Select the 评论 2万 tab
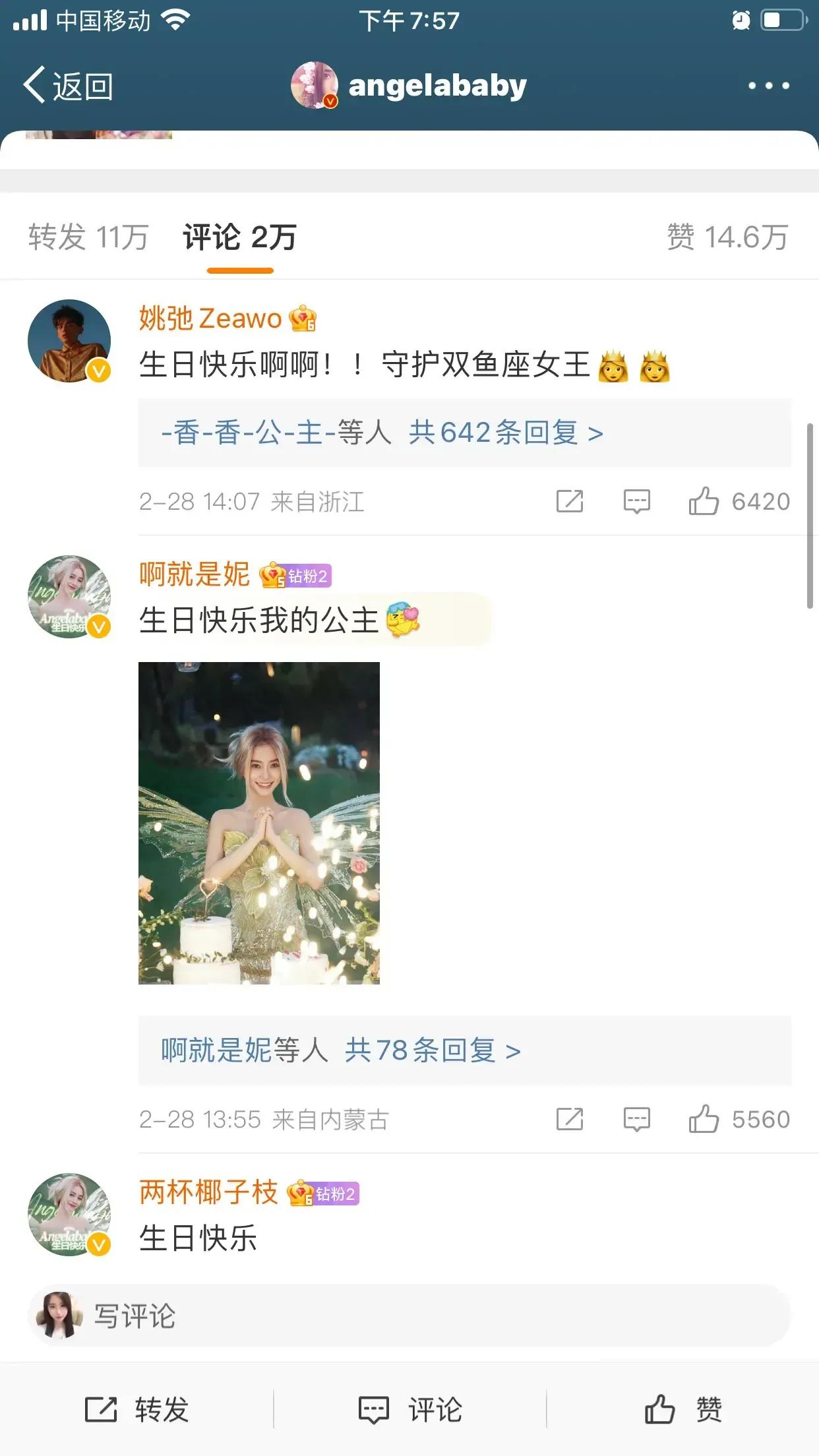The image size is (819, 1456). tap(240, 237)
